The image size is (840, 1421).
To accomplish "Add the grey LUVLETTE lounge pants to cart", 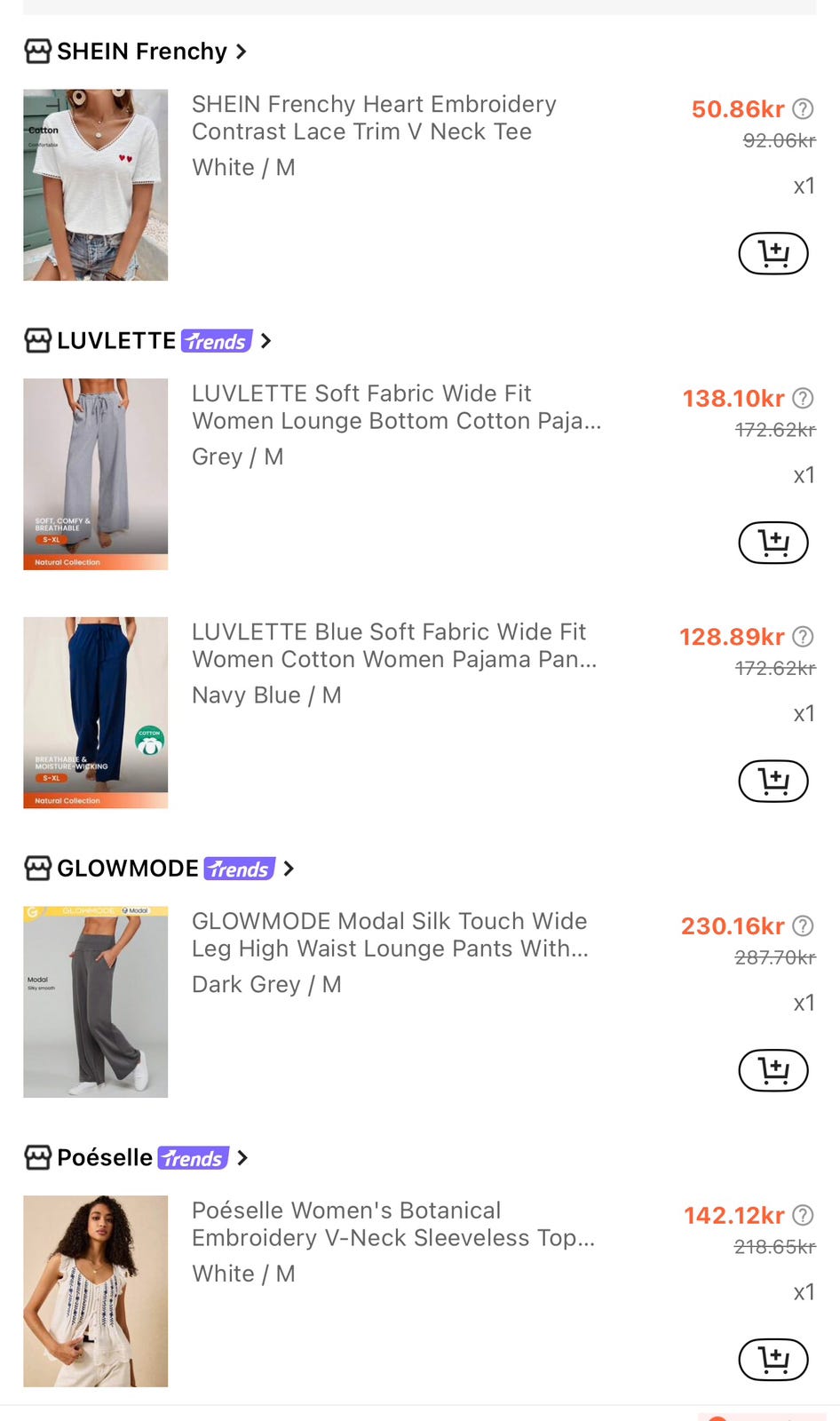I will [773, 542].
